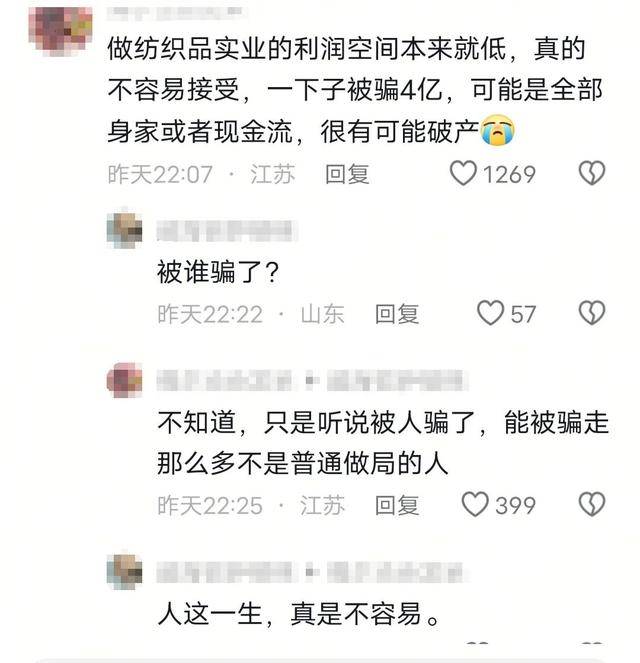Screen dimensions: 640x663
Task: Open the top commenter's avatar profile
Action: click(60, 27)
